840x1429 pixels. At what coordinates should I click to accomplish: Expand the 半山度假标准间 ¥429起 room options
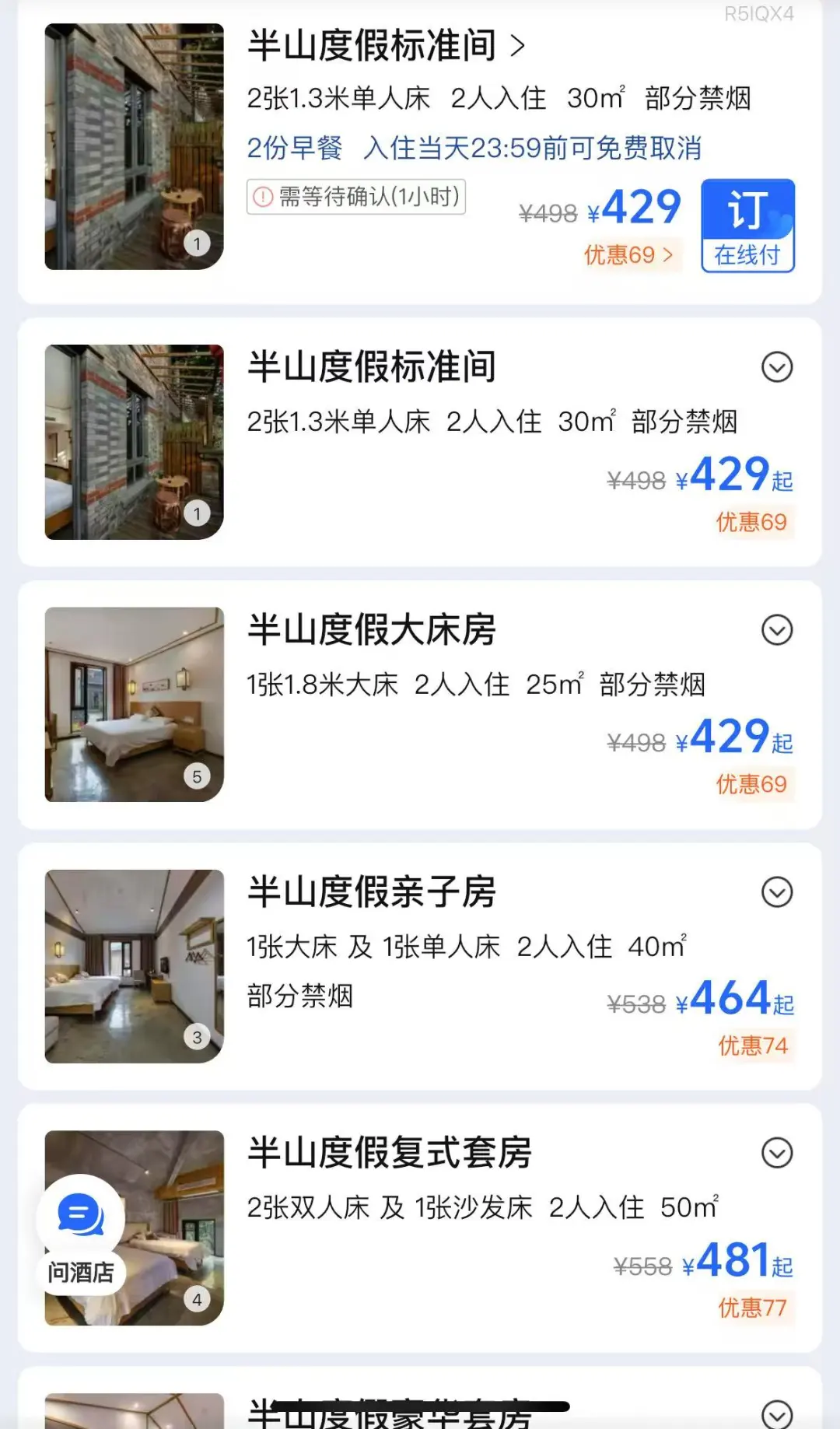(x=776, y=367)
